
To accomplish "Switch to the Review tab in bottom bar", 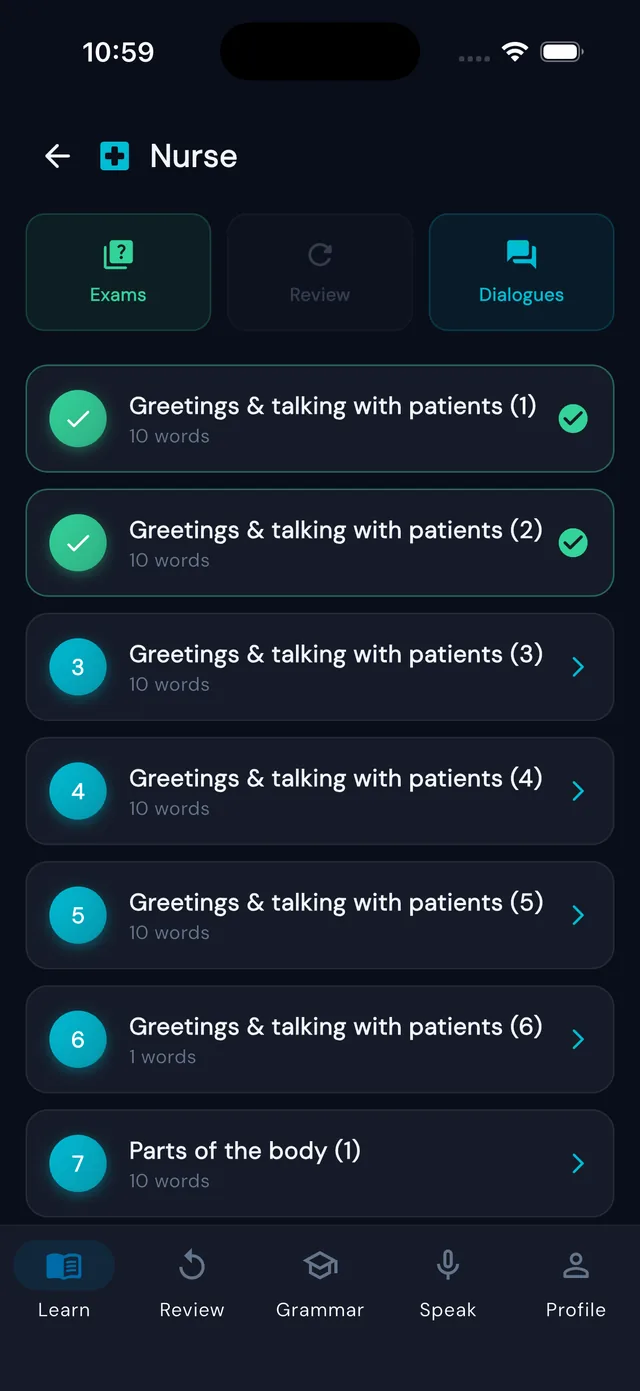I will (192, 1284).
